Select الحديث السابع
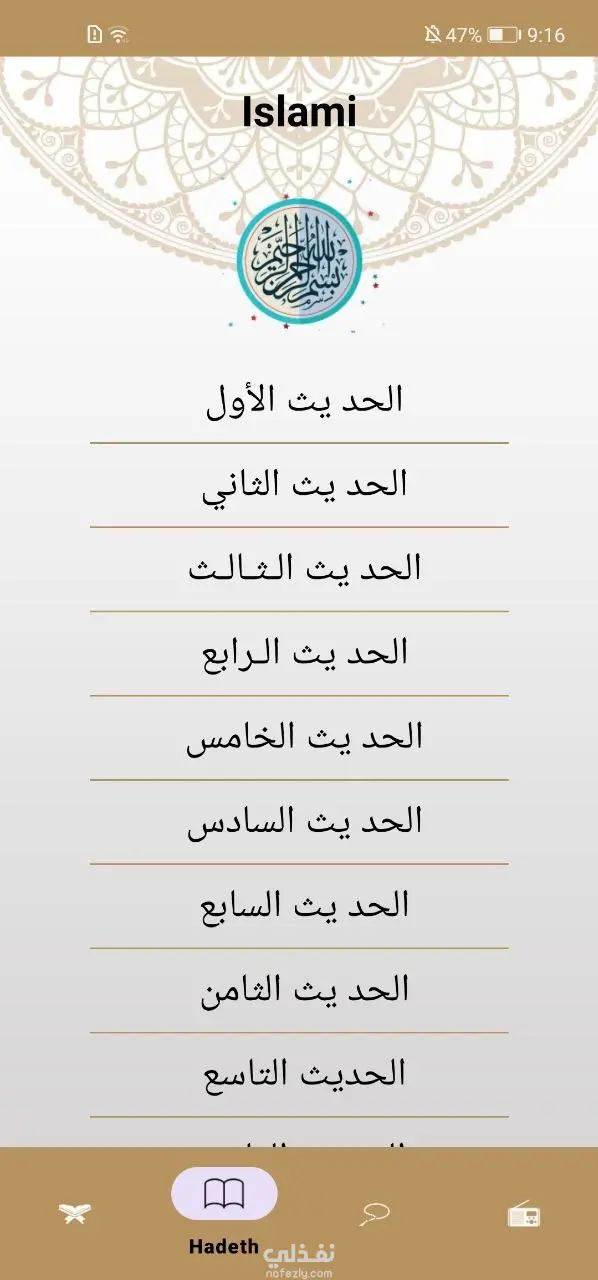Screen dimensions: 598x1280 [x=299, y=905]
